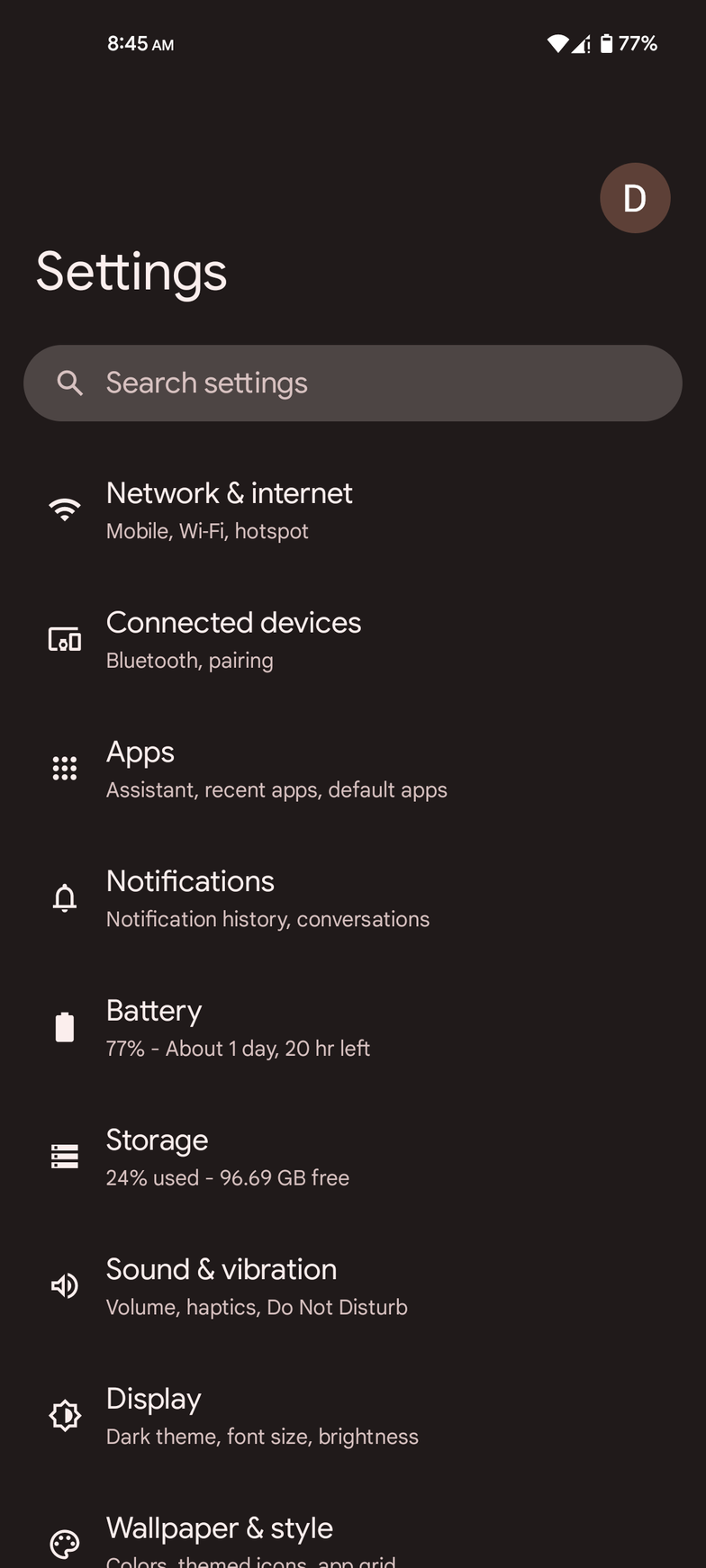The width and height of the screenshot is (706, 1568).
Task: Click the Display brightness icon
Action: [x=64, y=1414]
